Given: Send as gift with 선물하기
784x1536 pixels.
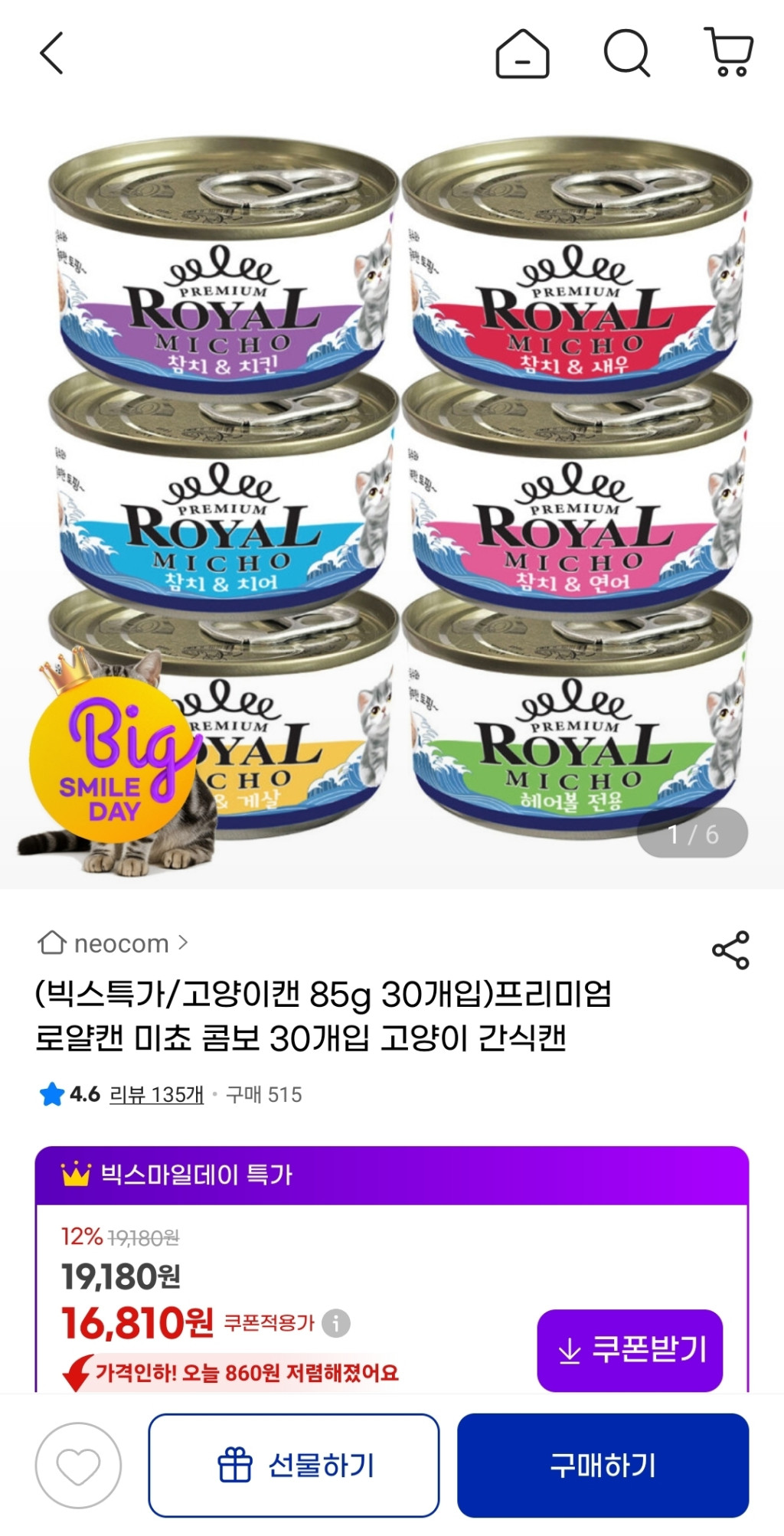Looking at the screenshot, I should point(294,1466).
